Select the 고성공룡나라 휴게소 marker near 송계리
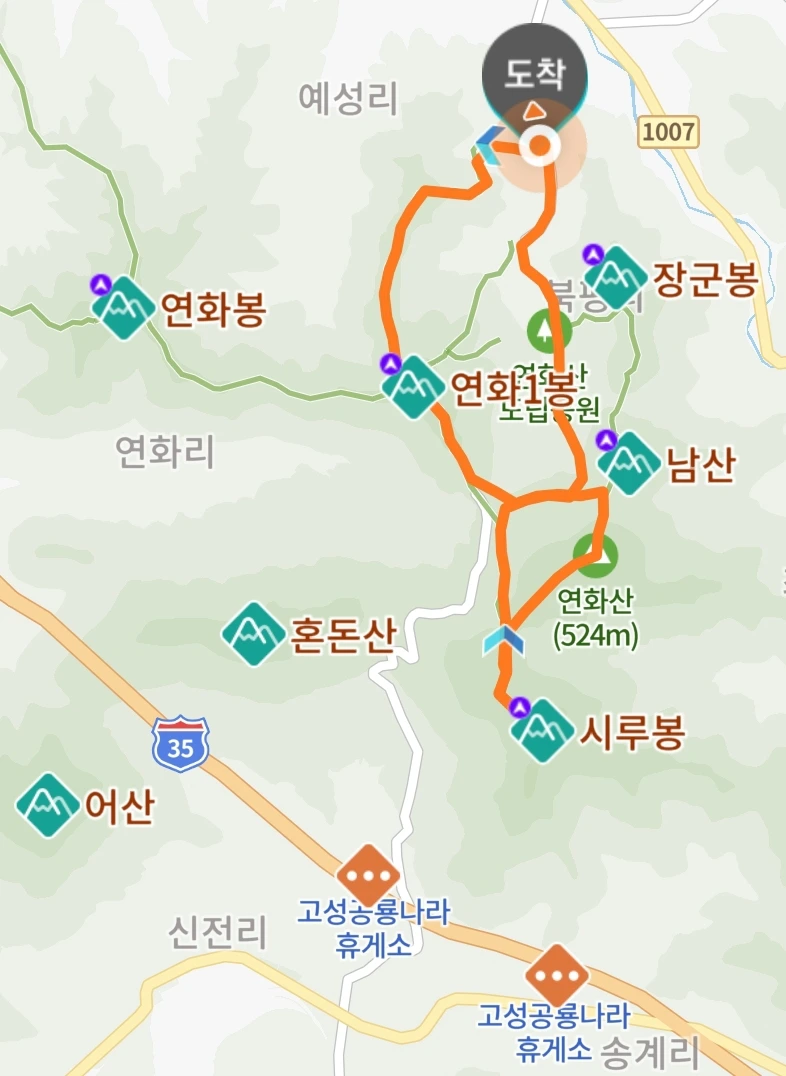 (557, 975)
